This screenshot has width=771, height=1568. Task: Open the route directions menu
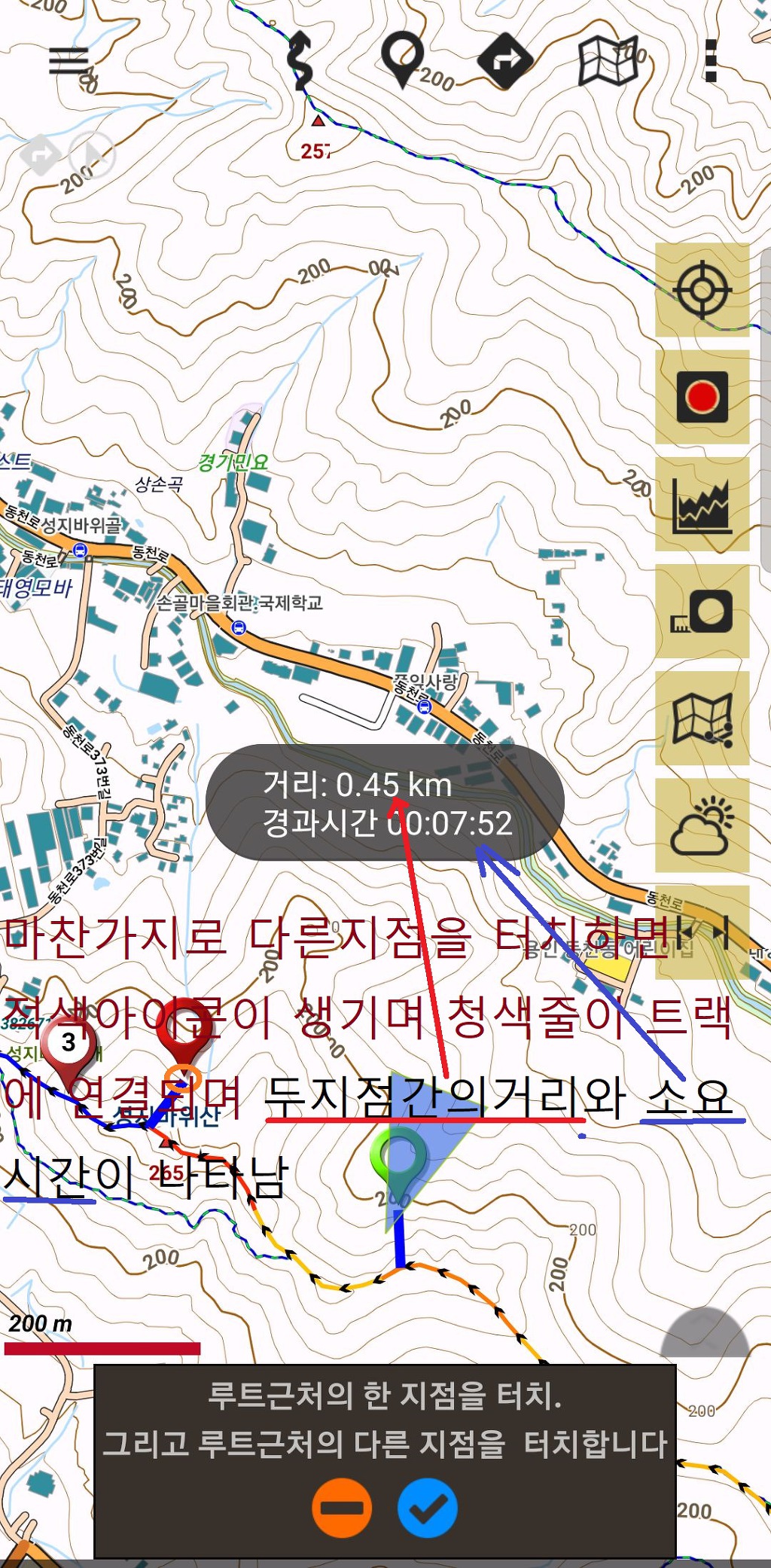point(505,60)
